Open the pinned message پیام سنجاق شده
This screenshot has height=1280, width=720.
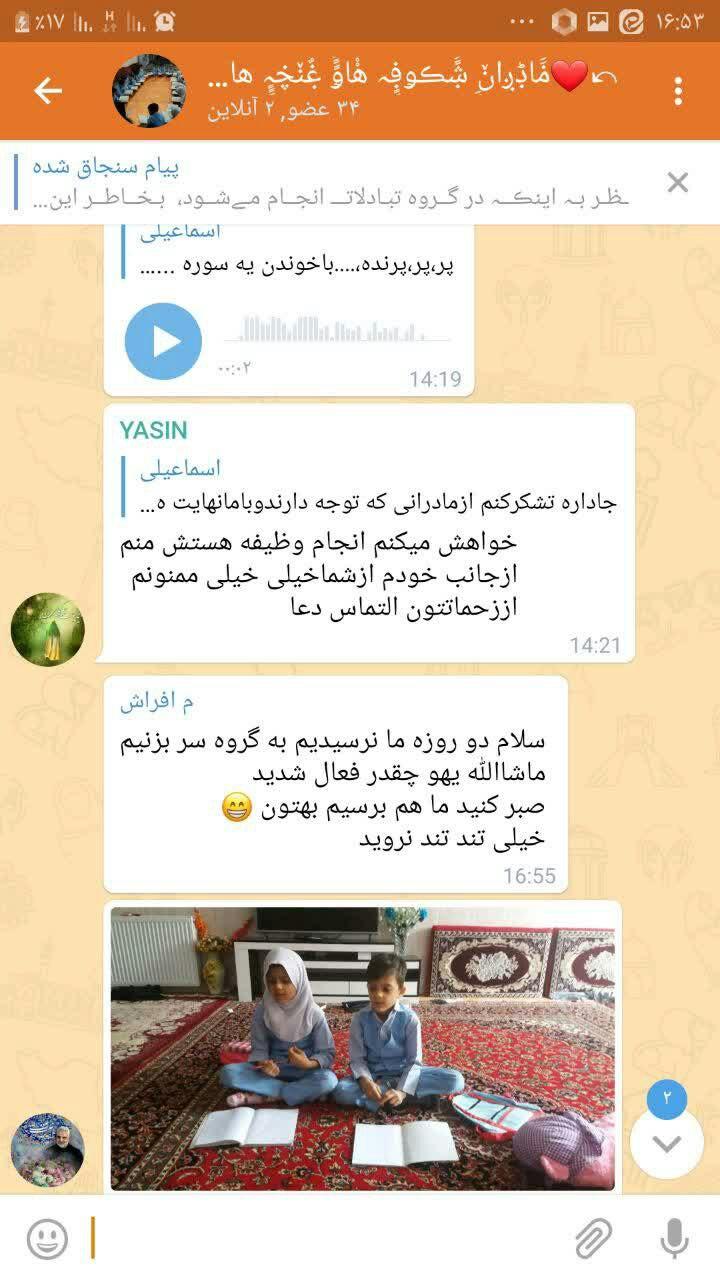[x=330, y=182]
